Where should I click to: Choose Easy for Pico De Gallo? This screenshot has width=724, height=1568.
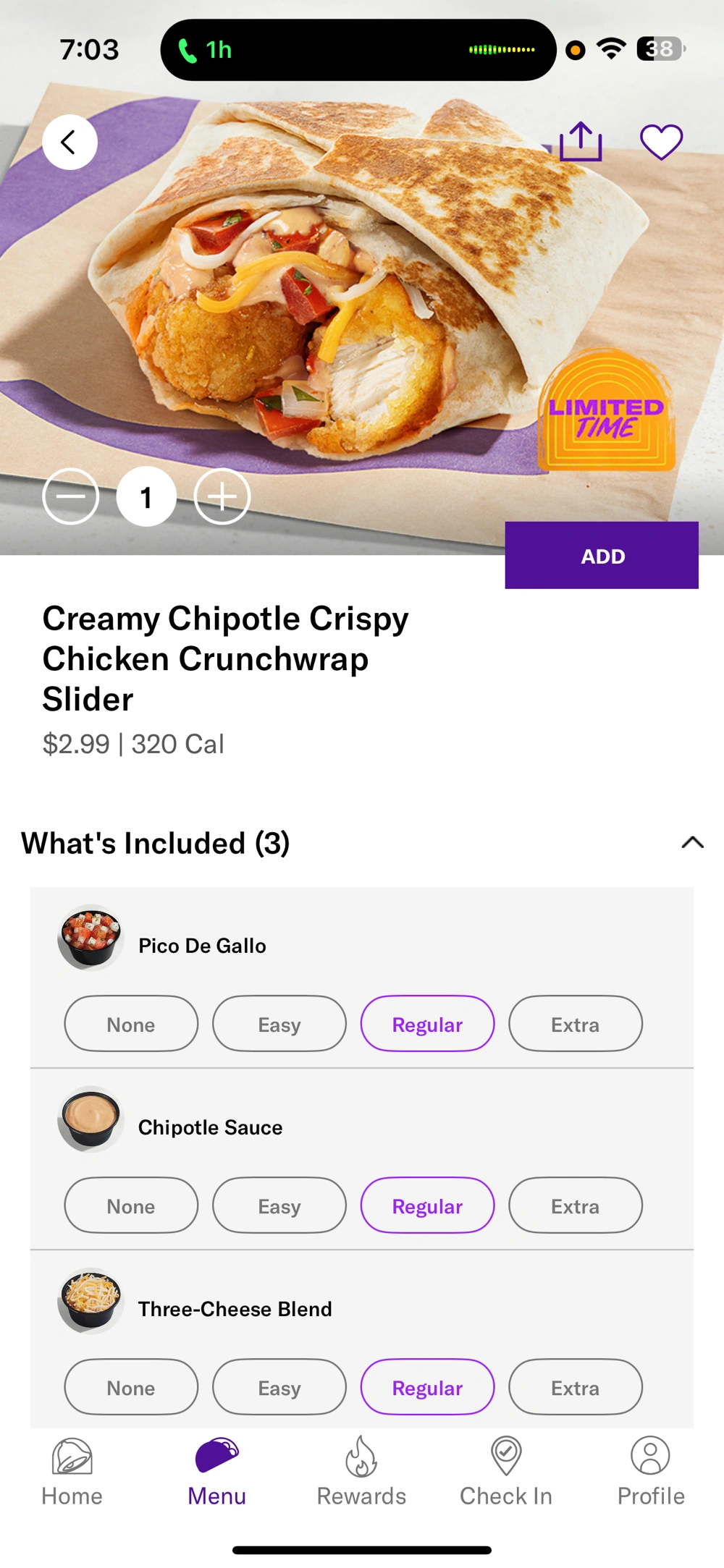tap(279, 1024)
